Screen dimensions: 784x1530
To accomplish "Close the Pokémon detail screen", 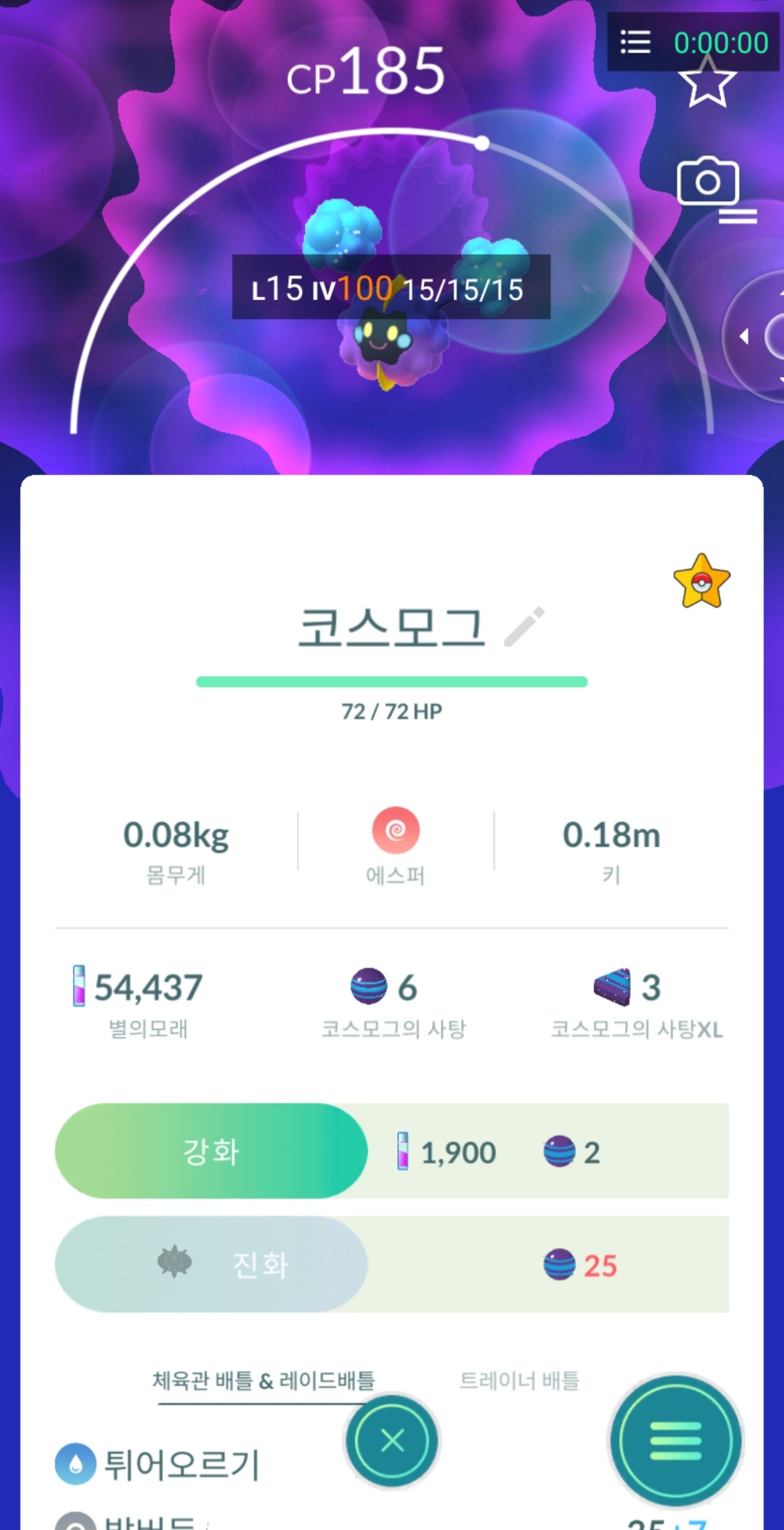I will [x=392, y=1440].
